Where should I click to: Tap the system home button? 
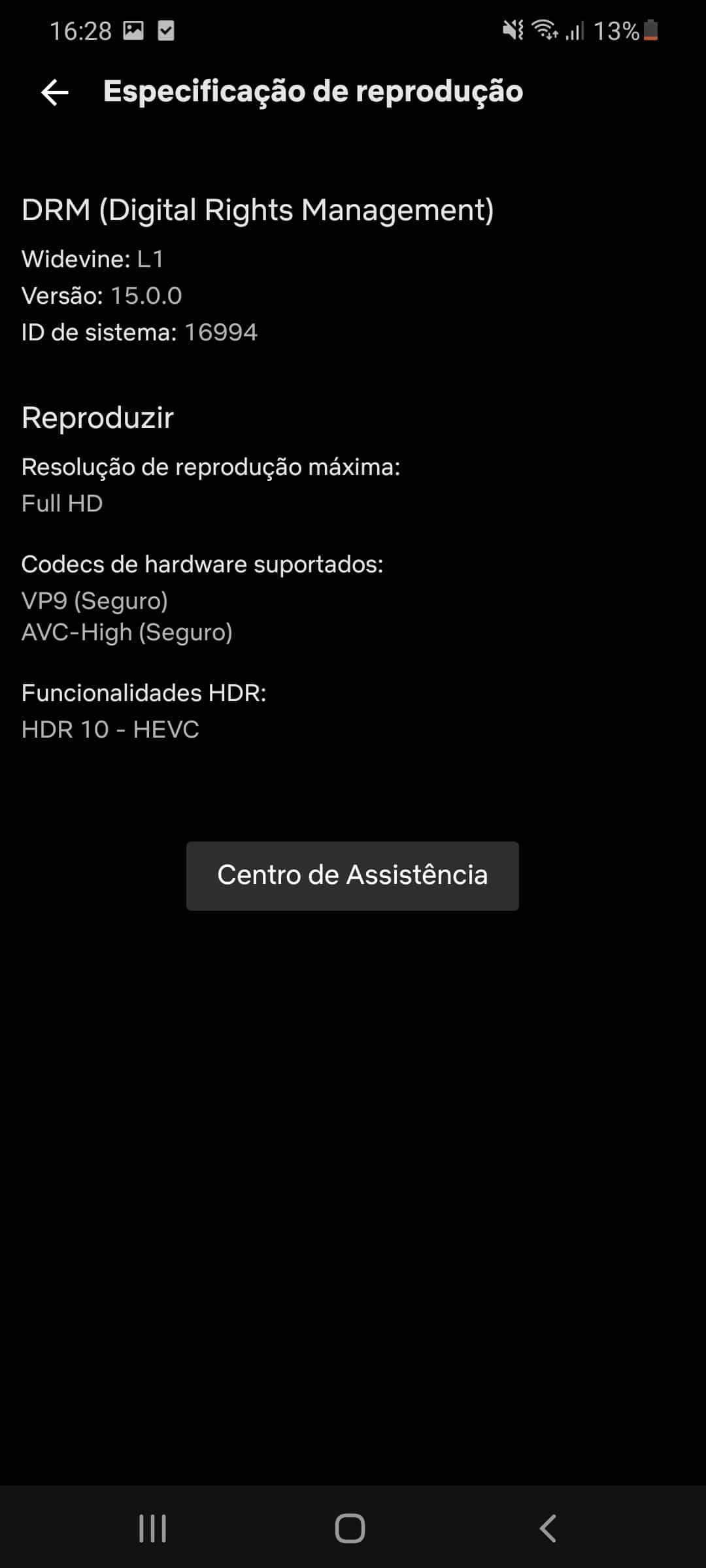350,1528
